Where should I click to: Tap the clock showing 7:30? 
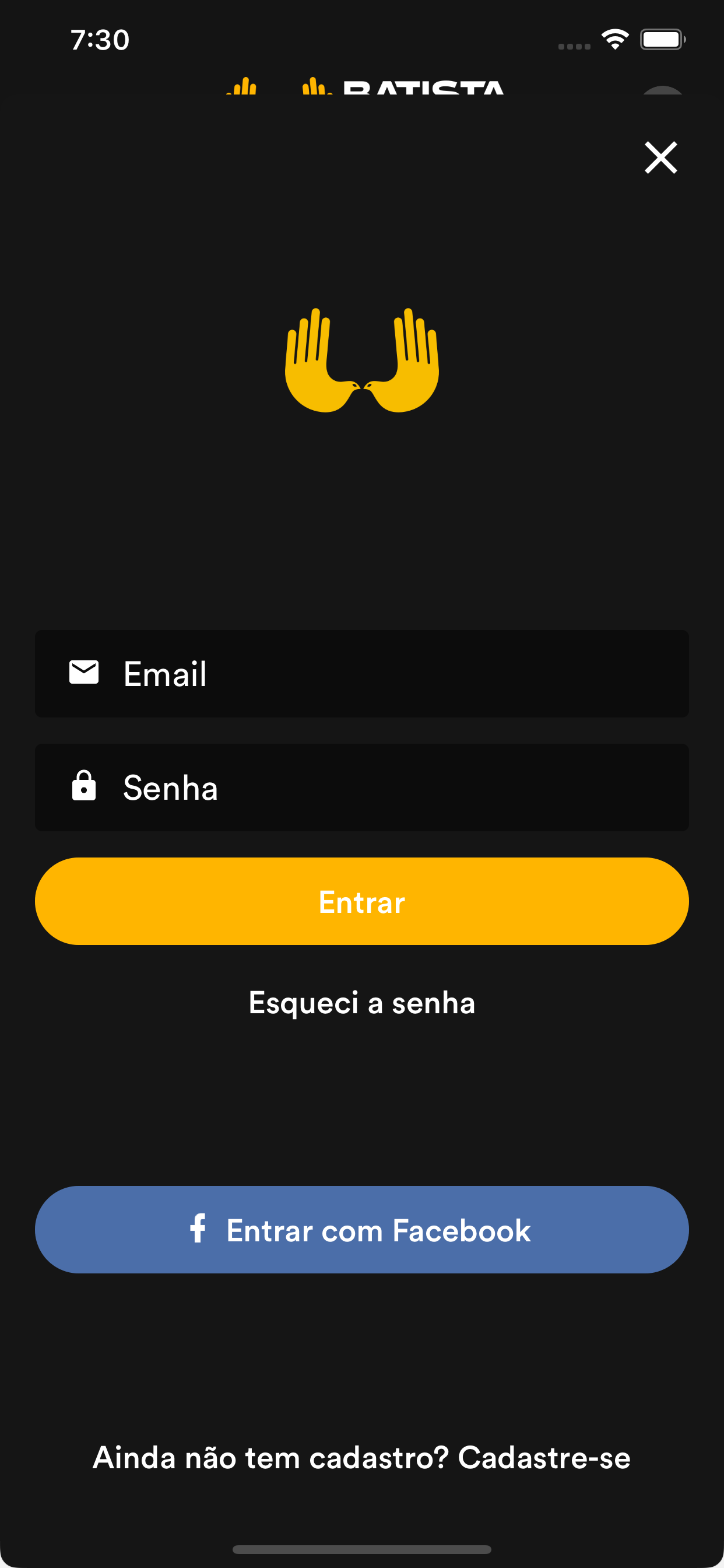99,40
